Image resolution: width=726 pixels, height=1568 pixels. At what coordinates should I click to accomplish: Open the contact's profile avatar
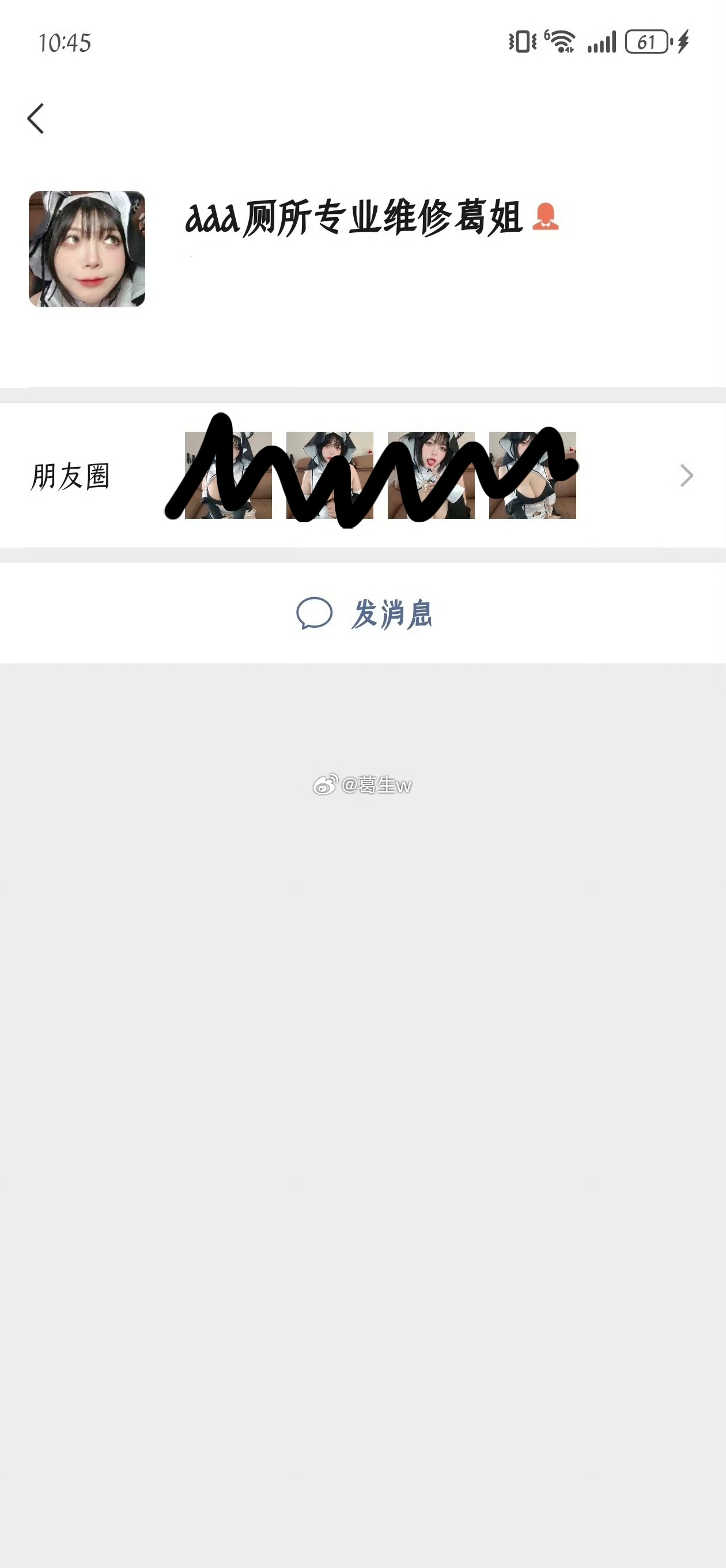point(87,249)
